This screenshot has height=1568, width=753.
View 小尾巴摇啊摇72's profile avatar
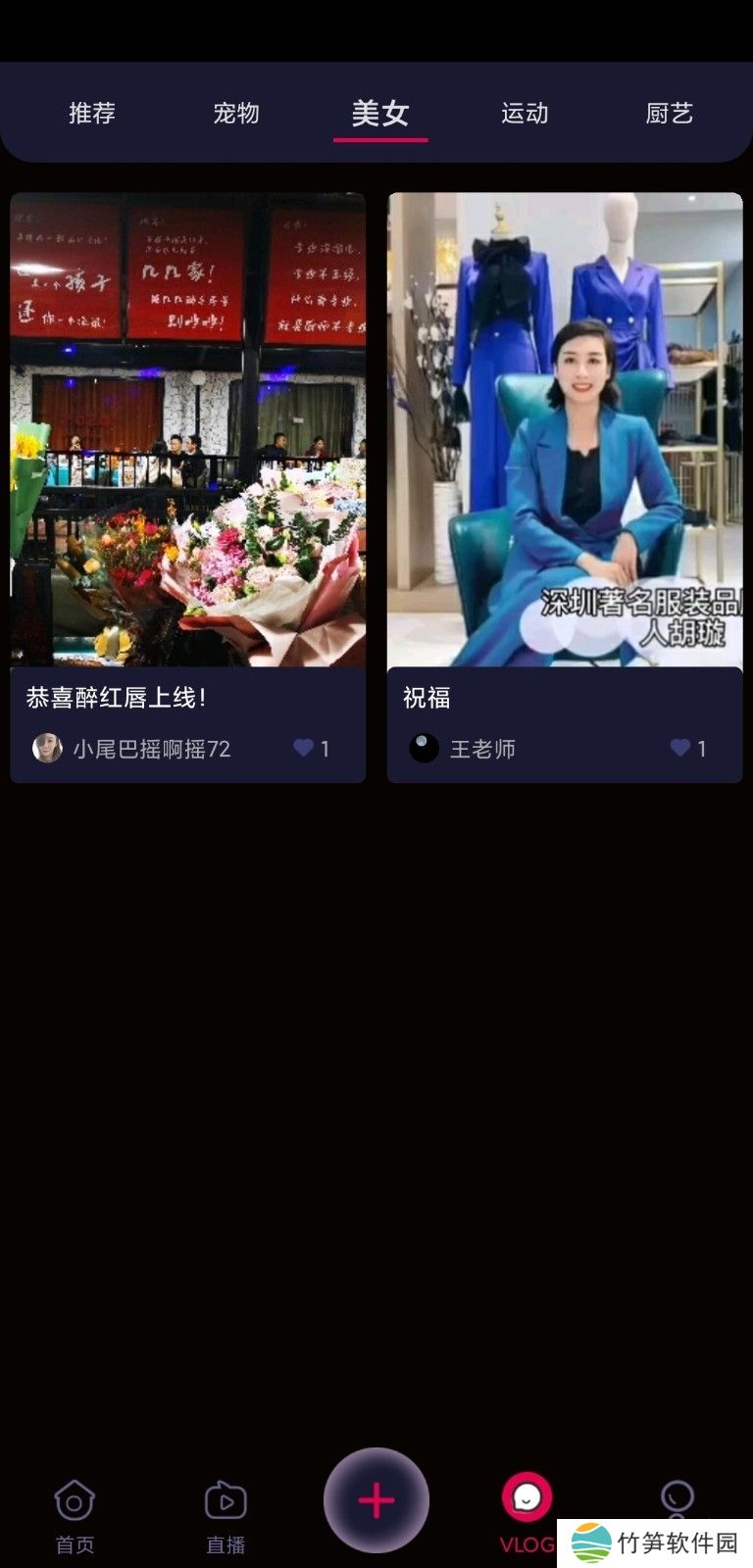(x=47, y=749)
